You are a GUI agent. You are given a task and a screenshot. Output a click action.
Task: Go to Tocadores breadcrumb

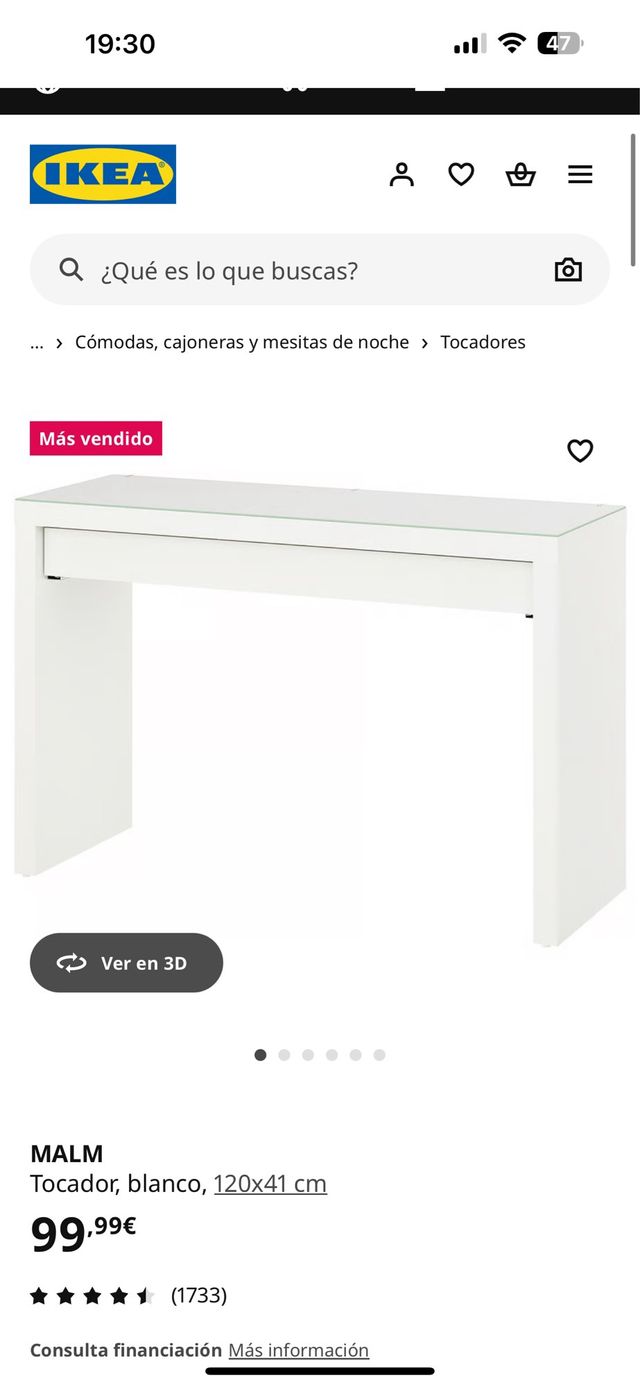(482, 342)
